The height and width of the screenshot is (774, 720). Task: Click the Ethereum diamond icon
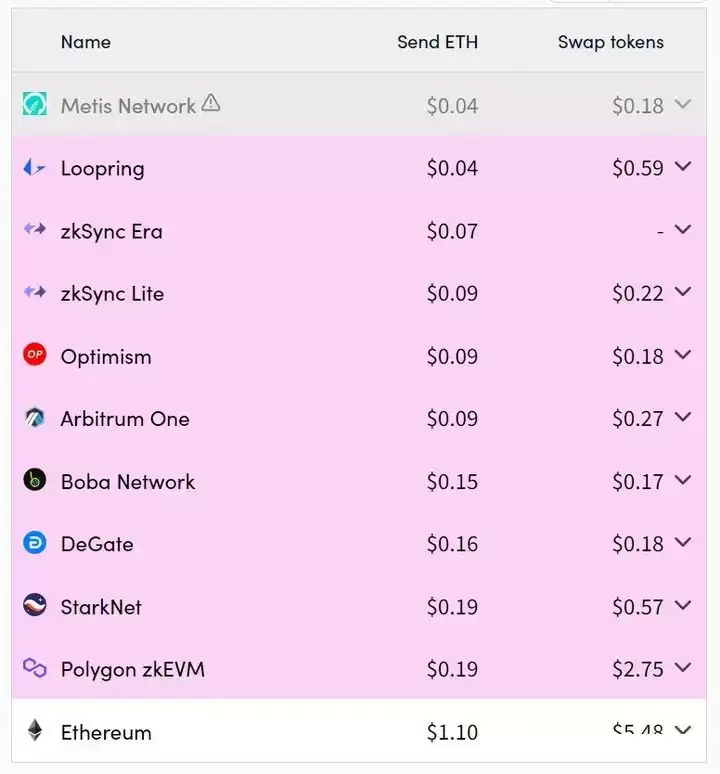(33, 731)
